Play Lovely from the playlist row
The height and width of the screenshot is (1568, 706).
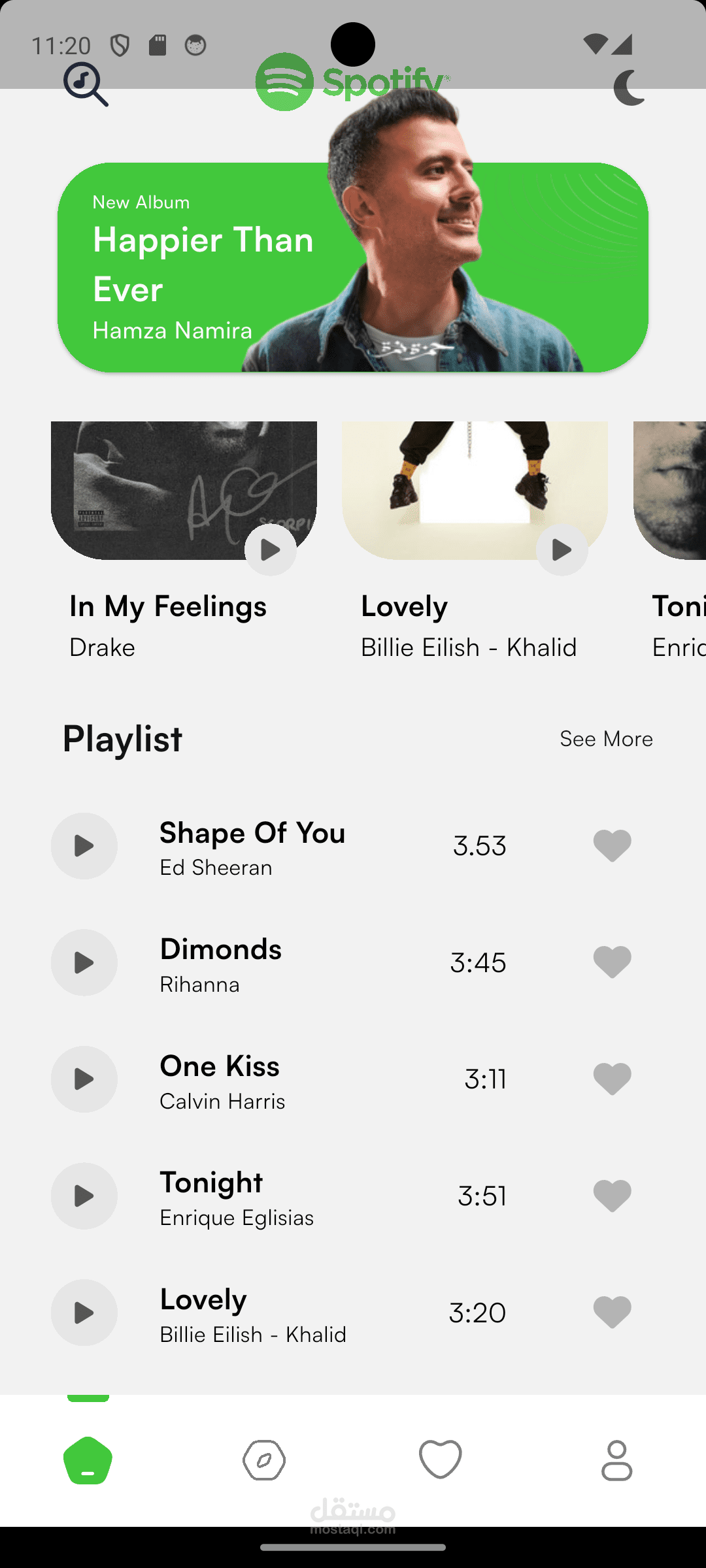pyautogui.click(x=84, y=1313)
